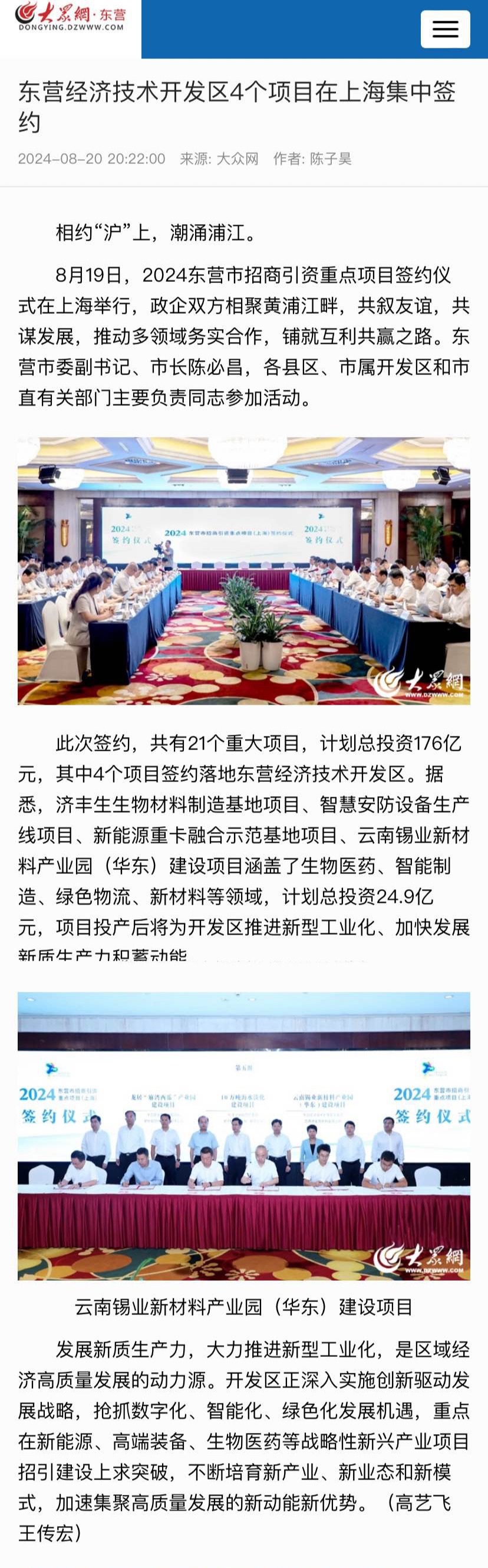Open the hamburger navigation menu
The width and height of the screenshot is (488, 1568).
(x=445, y=29)
